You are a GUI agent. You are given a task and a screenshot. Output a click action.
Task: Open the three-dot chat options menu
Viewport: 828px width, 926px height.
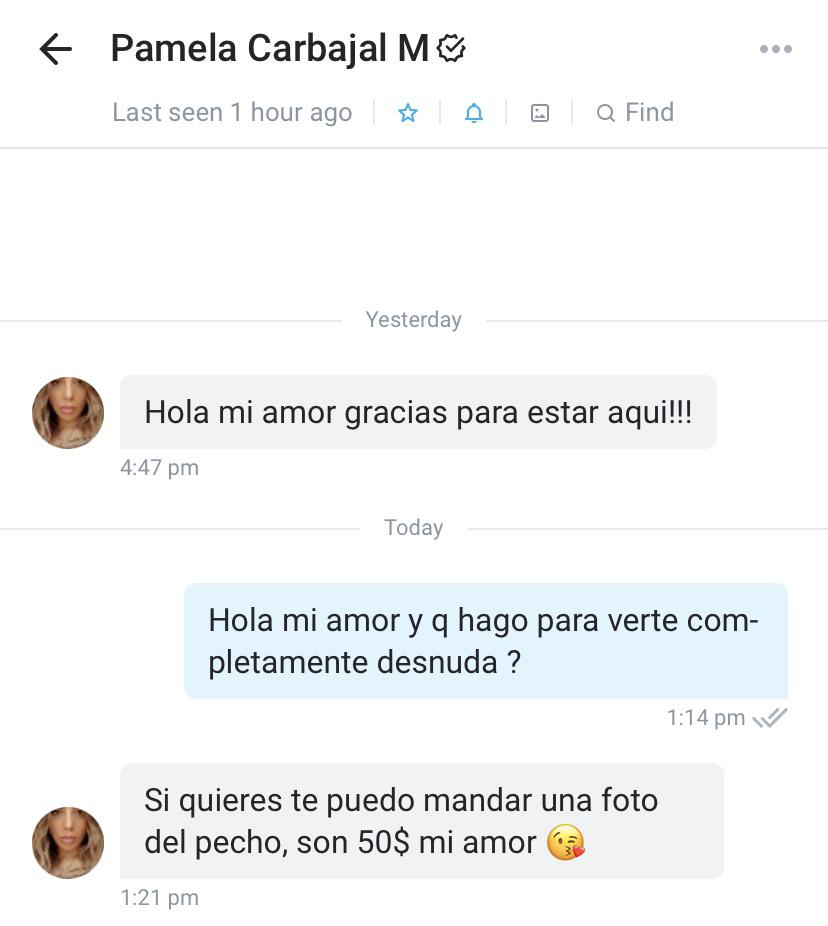pos(775,46)
